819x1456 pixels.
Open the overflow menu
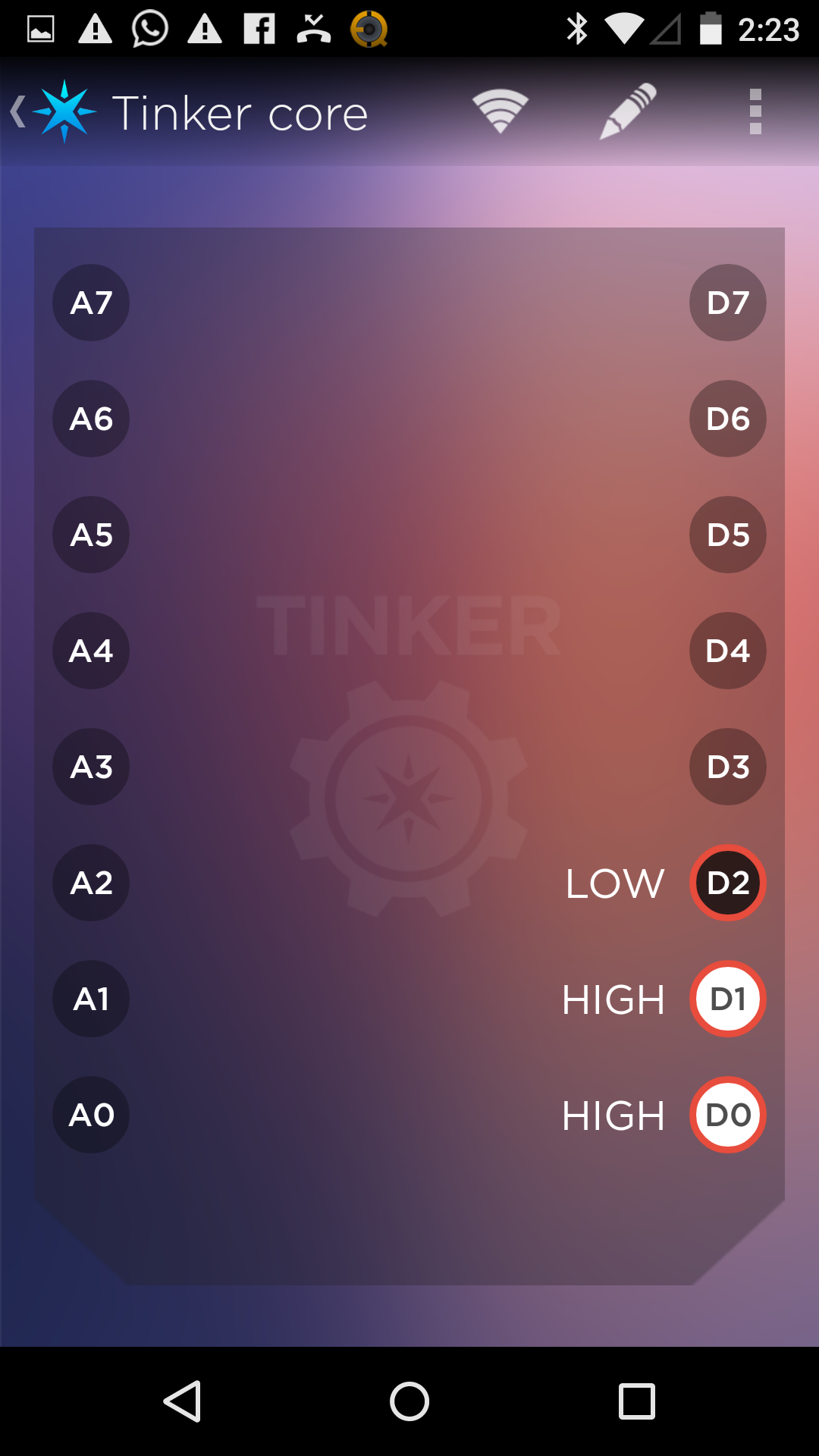click(x=755, y=111)
